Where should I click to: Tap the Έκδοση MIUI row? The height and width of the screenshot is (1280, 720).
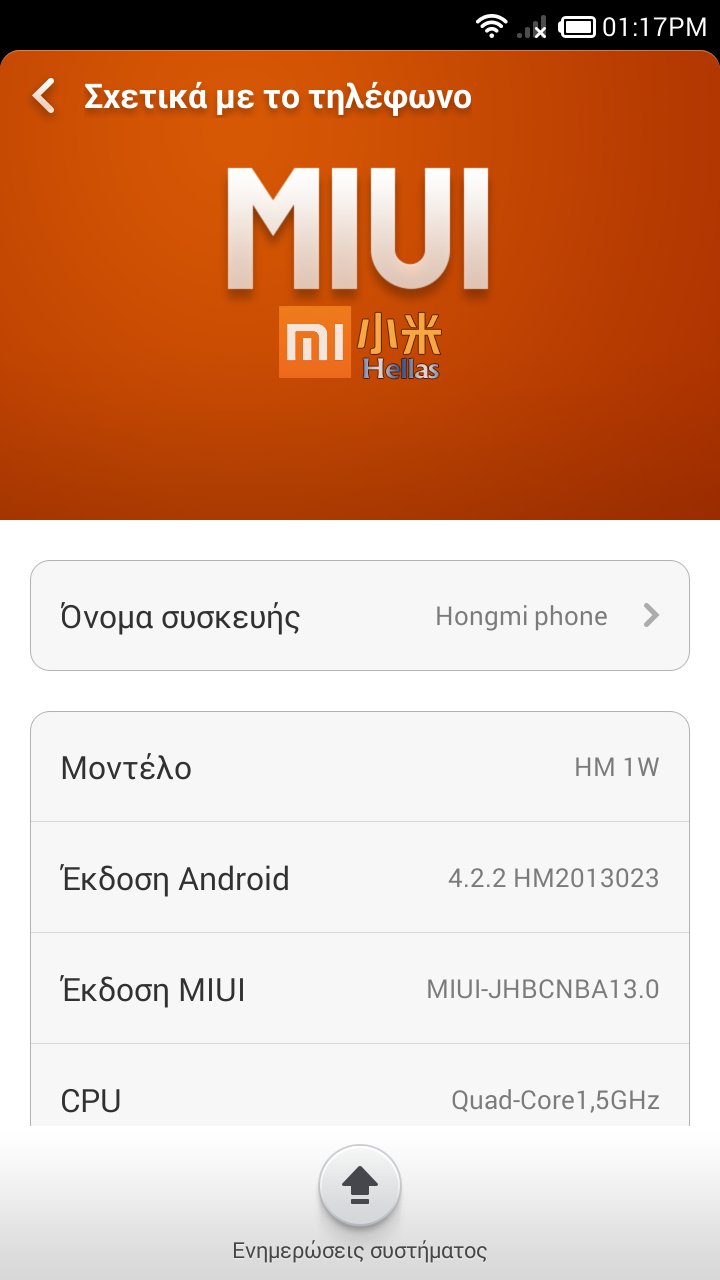tap(360, 989)
